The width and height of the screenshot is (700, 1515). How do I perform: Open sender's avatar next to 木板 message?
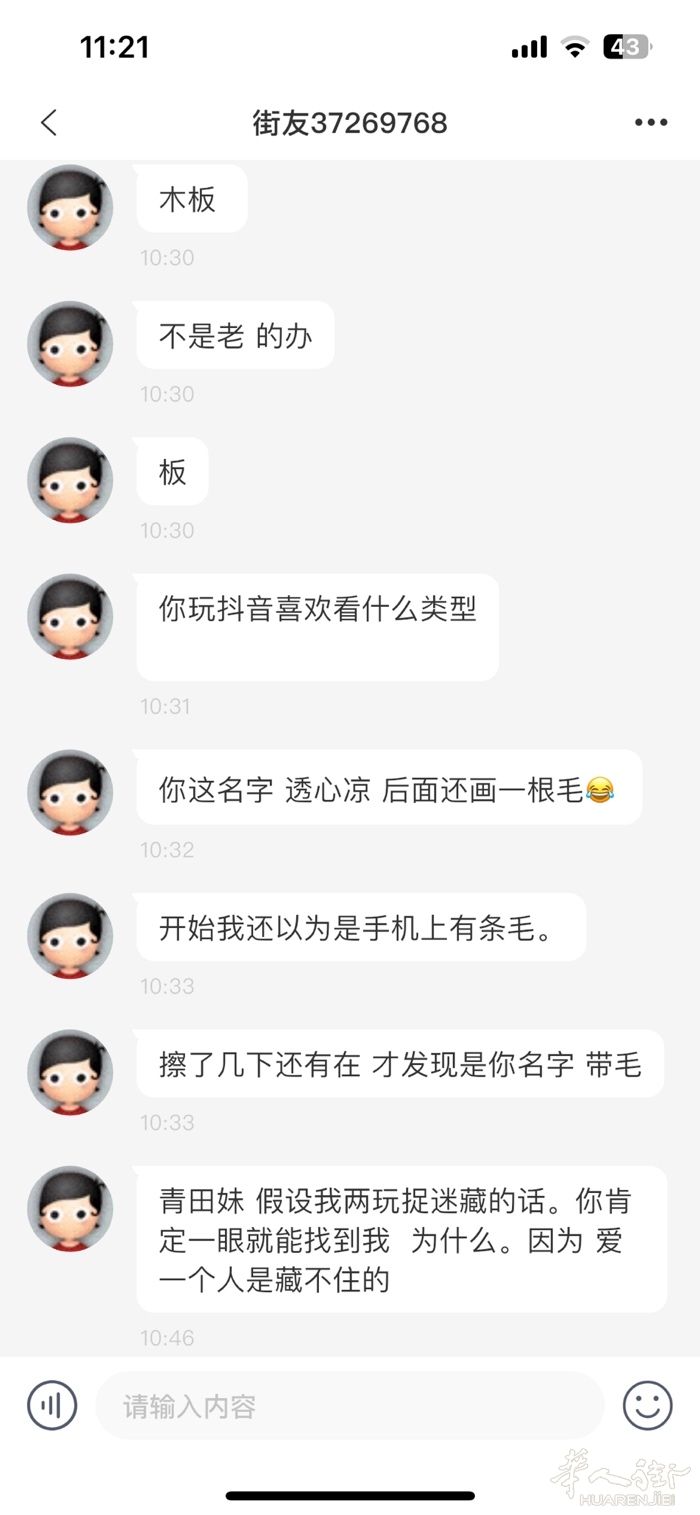click(x=70, y=207)
